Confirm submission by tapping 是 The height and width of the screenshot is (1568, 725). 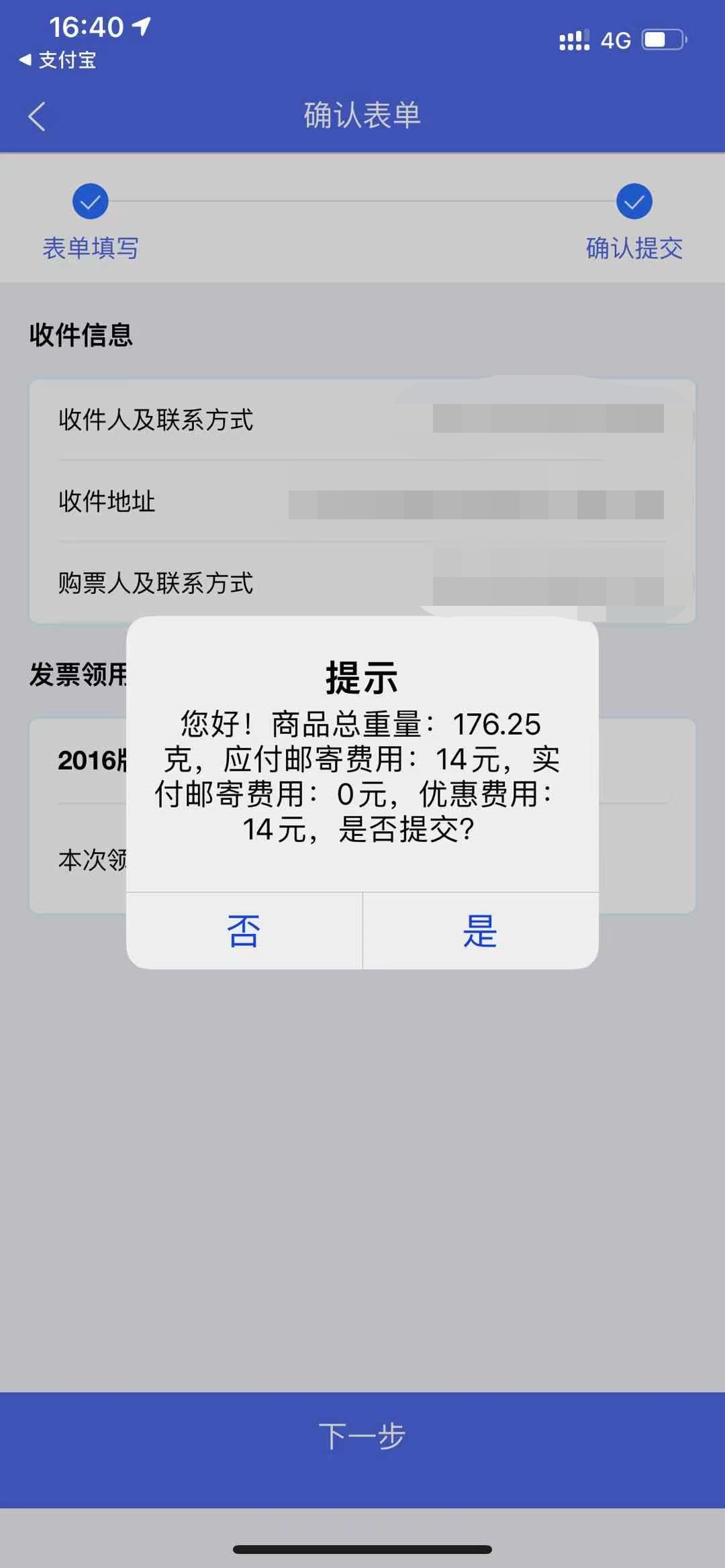[x=480, y=931]
